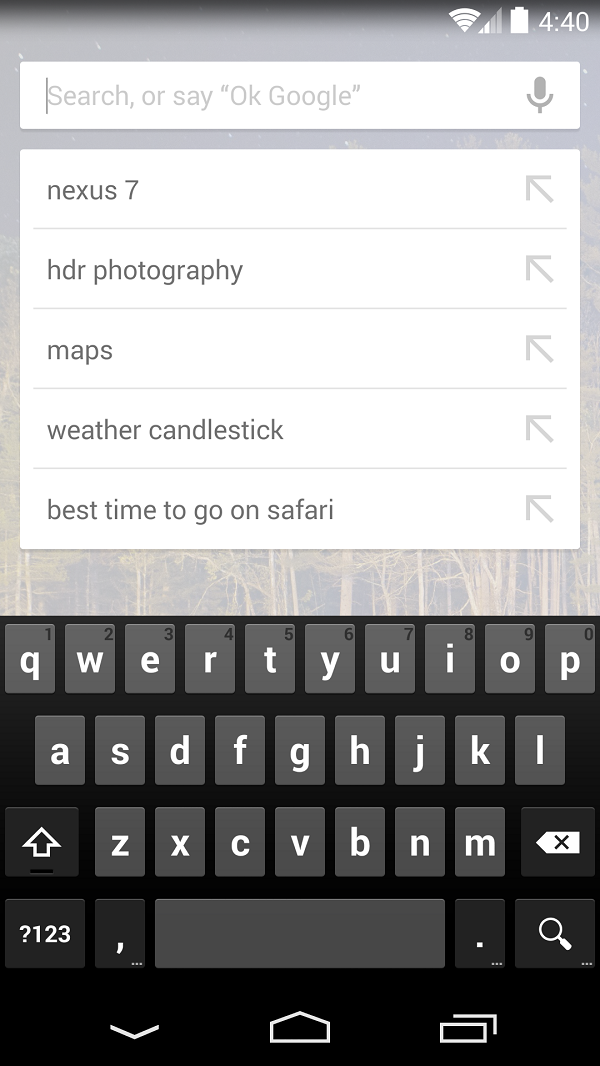Choose the "maps" suggestion
This screenshot has height=1066, width=600.
tap(272, 349)
